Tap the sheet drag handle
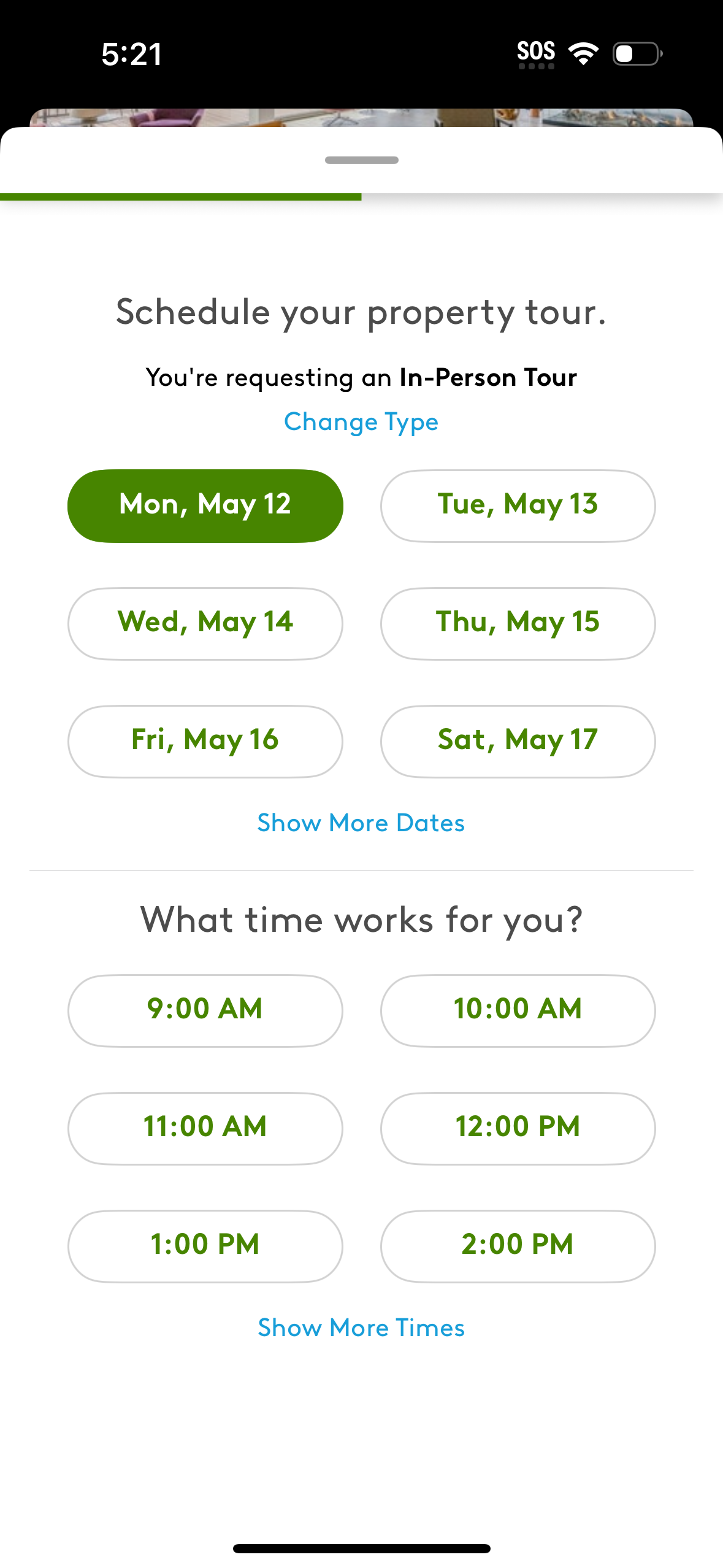The width and height of the screenshot is (723, 1568). pyautogui.click(x=361, y=161)
